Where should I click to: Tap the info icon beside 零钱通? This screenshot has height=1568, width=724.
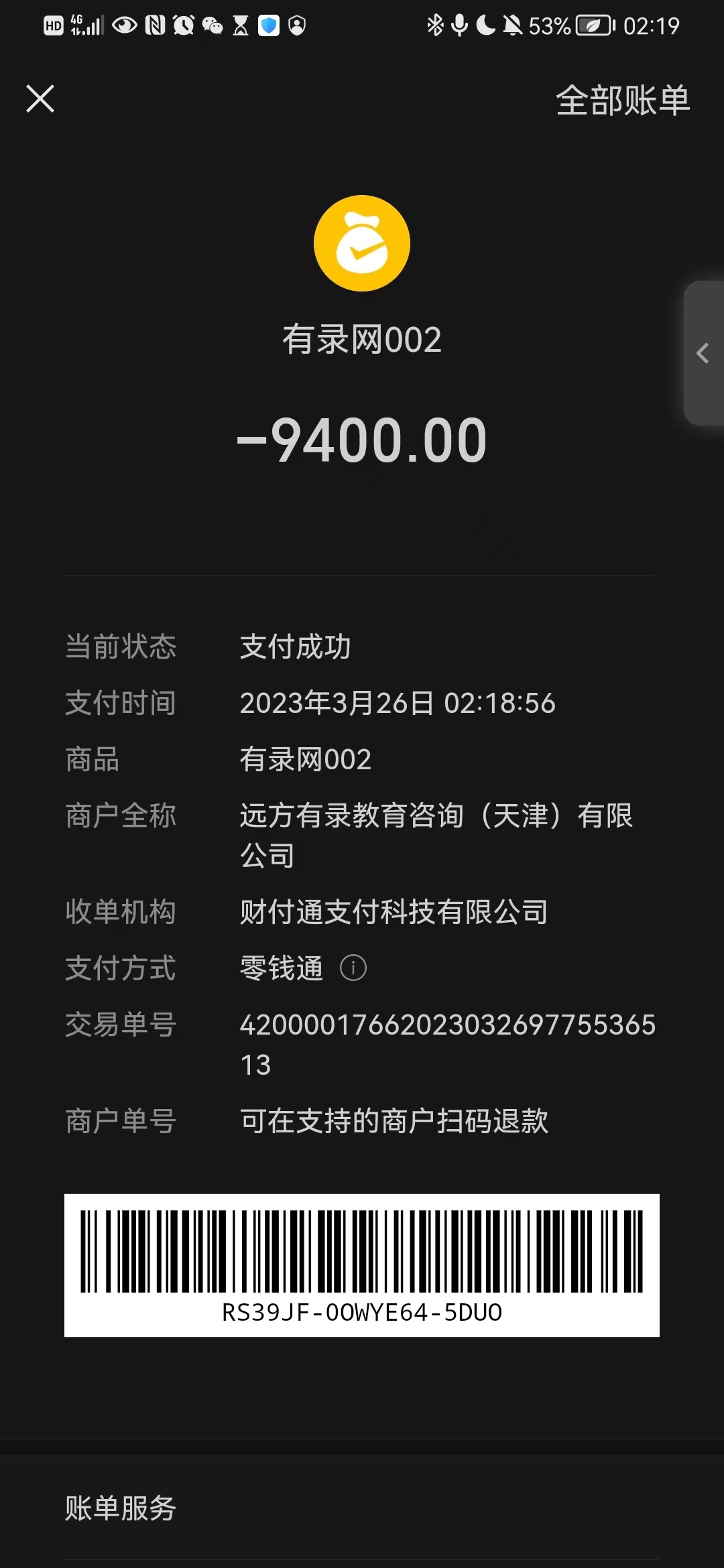point(353,968)
